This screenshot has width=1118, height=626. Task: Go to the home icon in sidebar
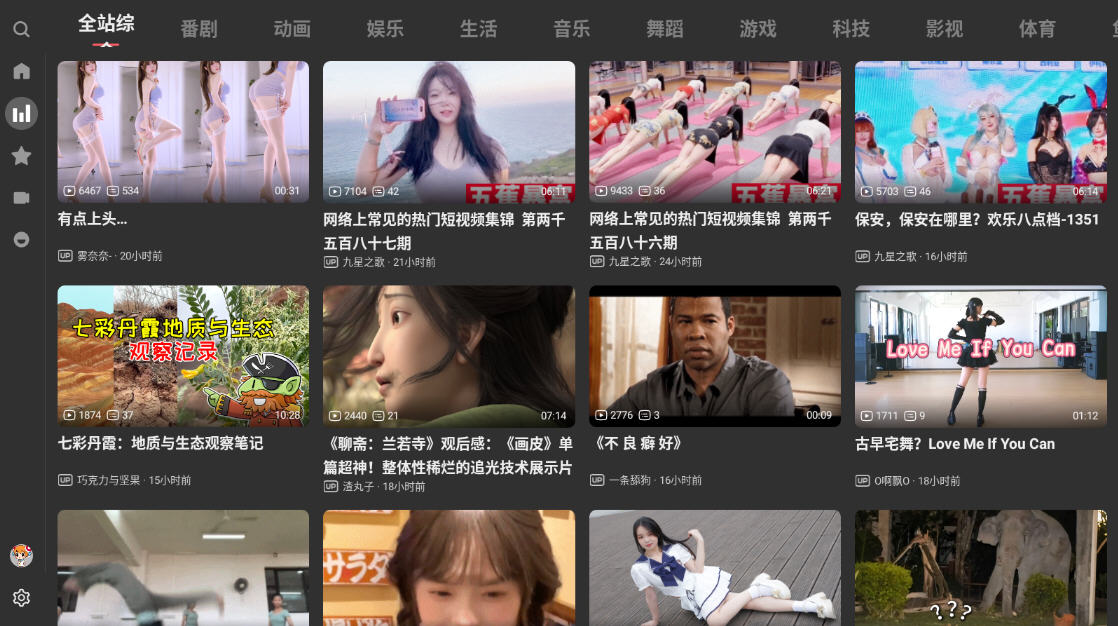(x=21, y=71)
